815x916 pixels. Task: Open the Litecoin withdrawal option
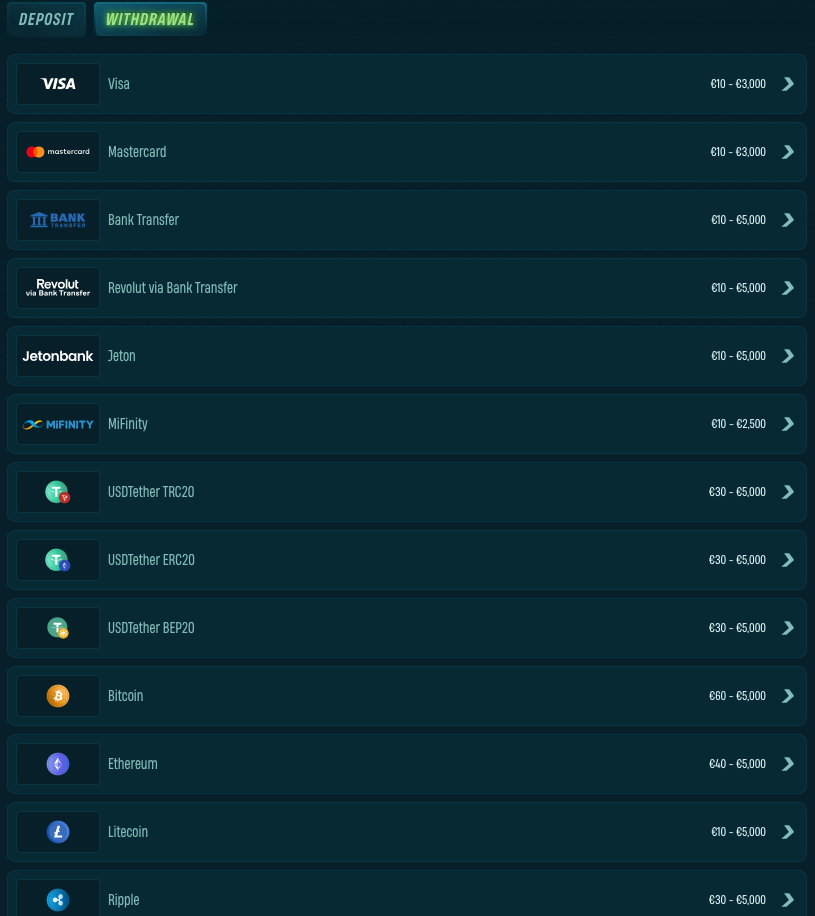pos(406,832)
